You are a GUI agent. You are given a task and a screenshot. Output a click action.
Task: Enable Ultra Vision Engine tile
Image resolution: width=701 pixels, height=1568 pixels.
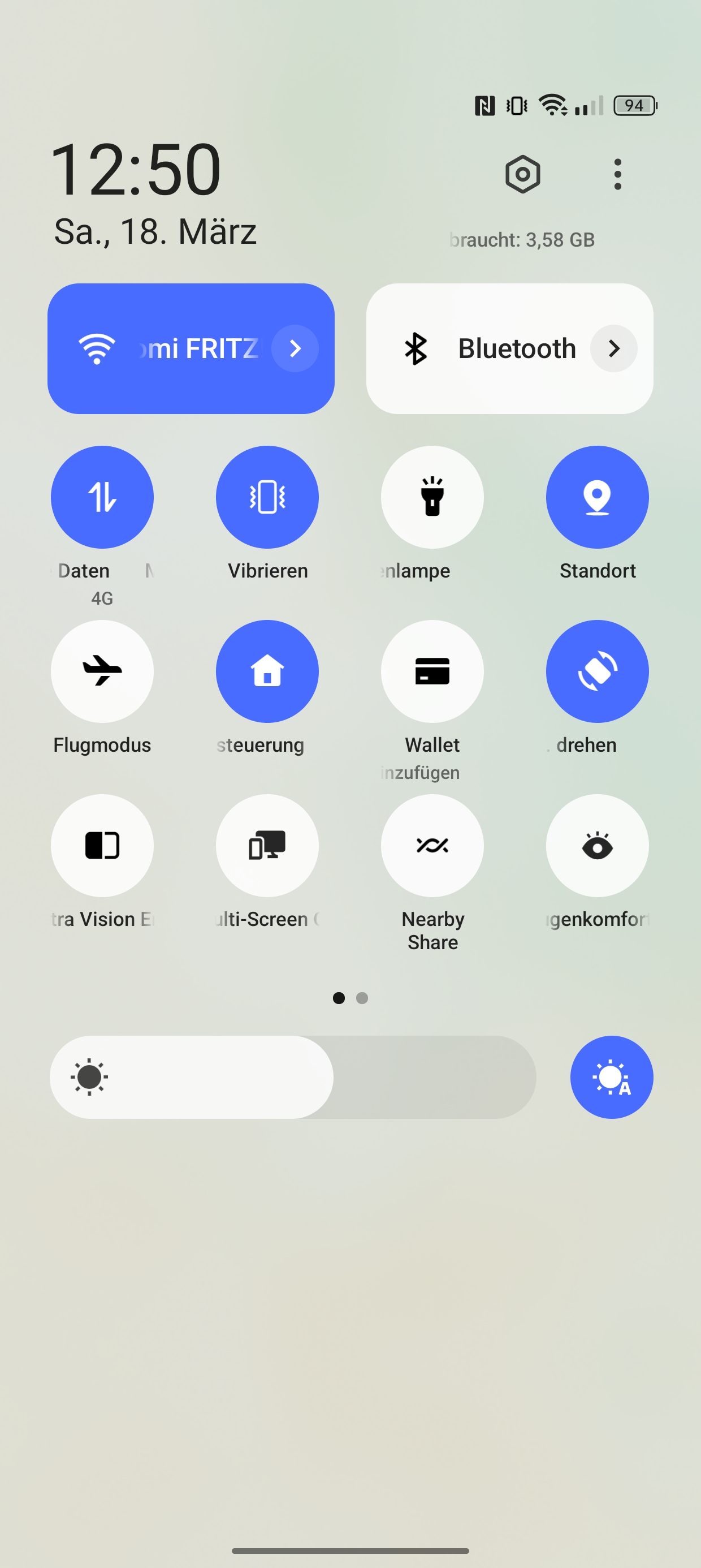[x=102, y=845]
